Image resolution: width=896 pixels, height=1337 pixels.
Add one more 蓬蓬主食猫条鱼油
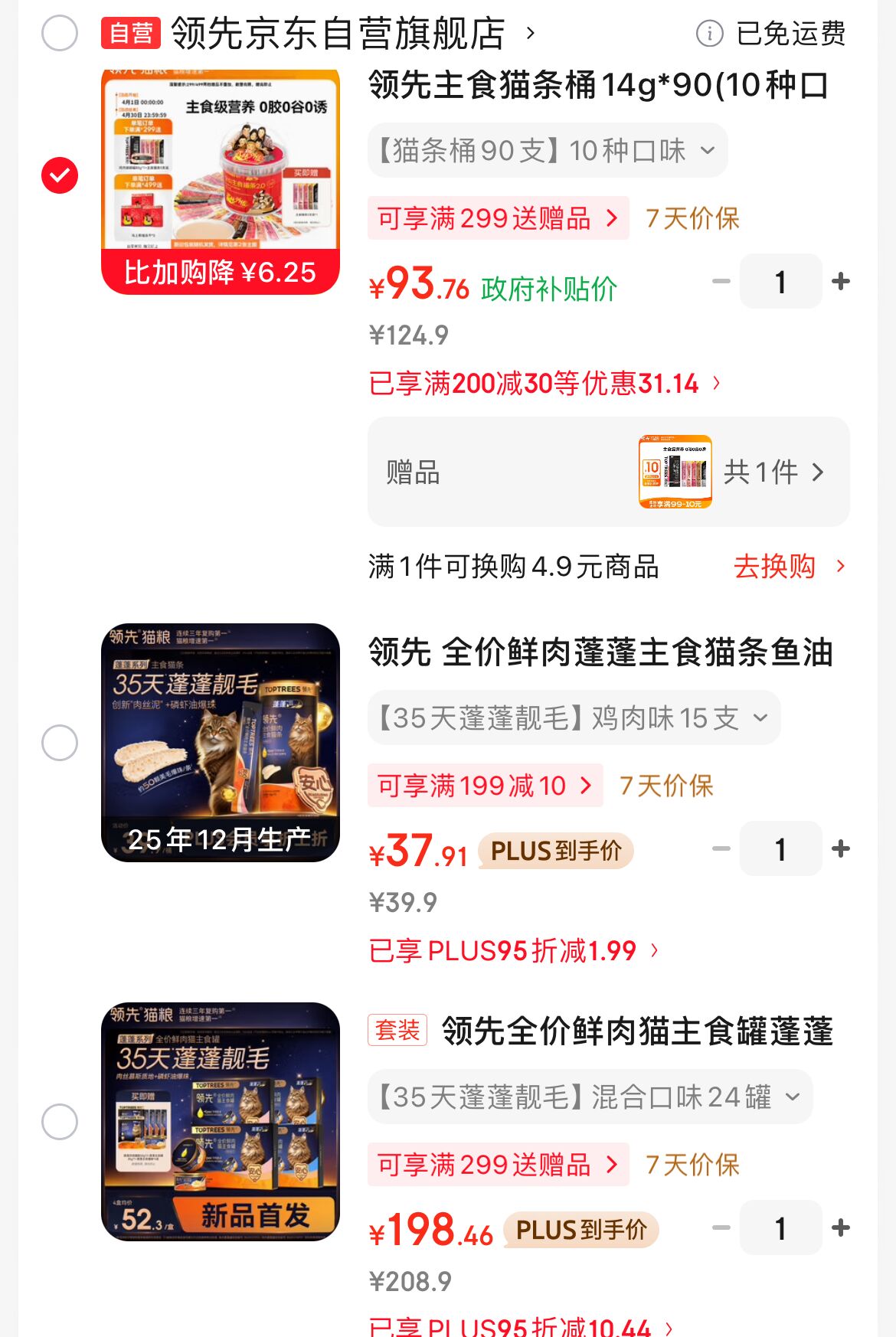[840, 849]
